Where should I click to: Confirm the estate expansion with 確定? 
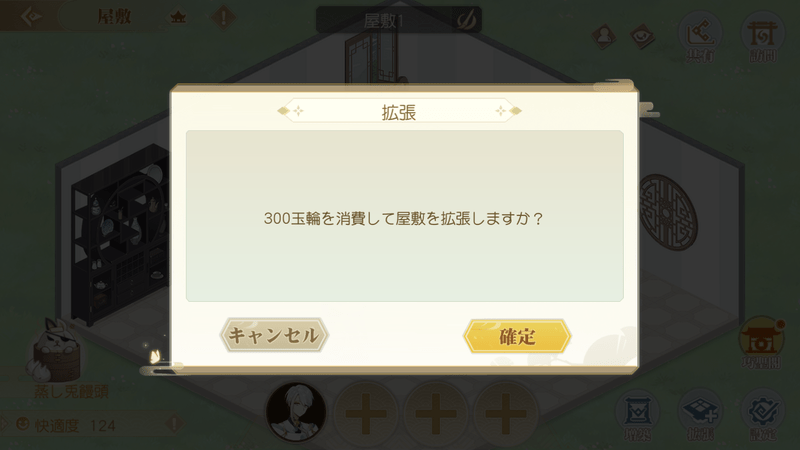tap(517, 336)
